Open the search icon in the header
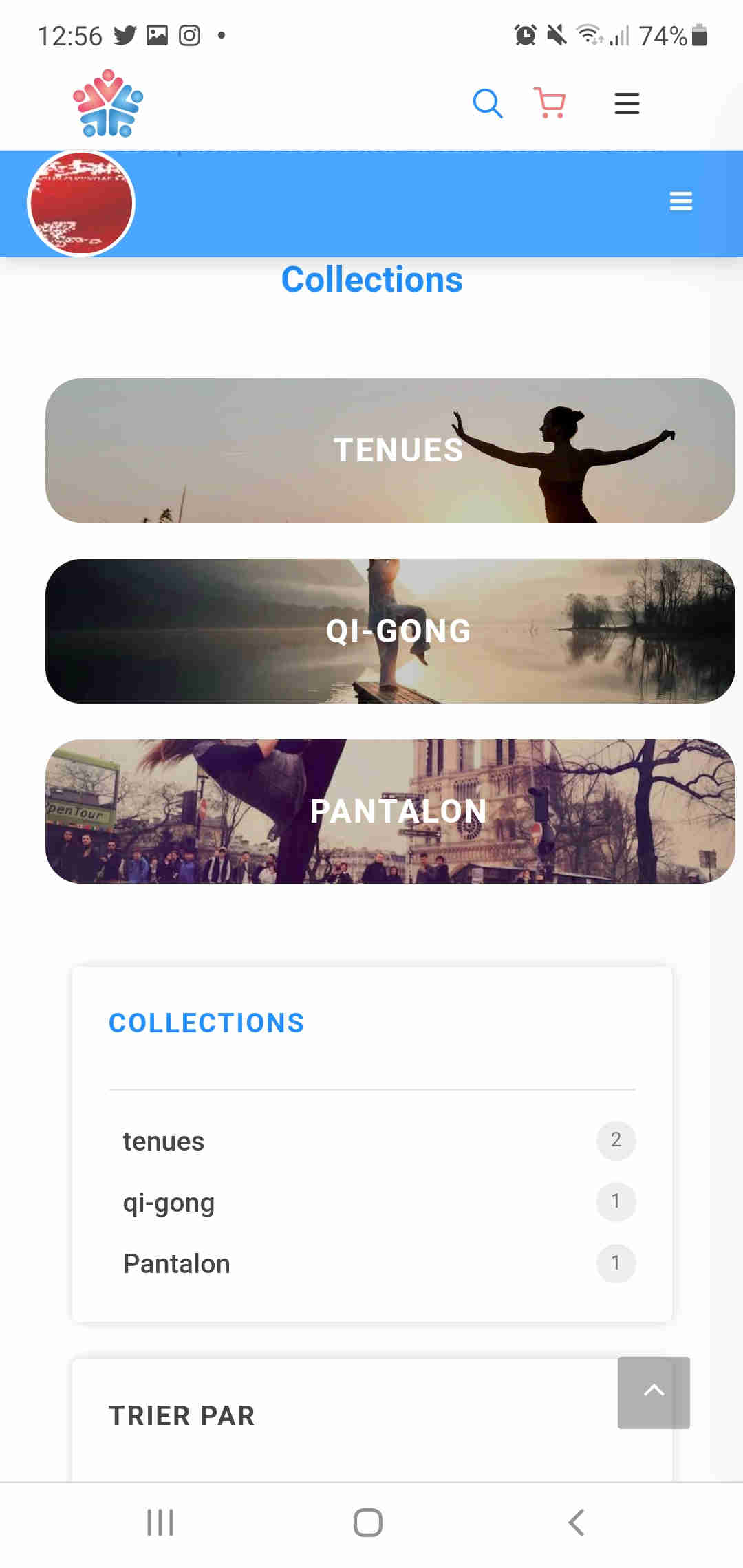The width and height of the screenshot is (743, 1568). click(x=487, y=104)
